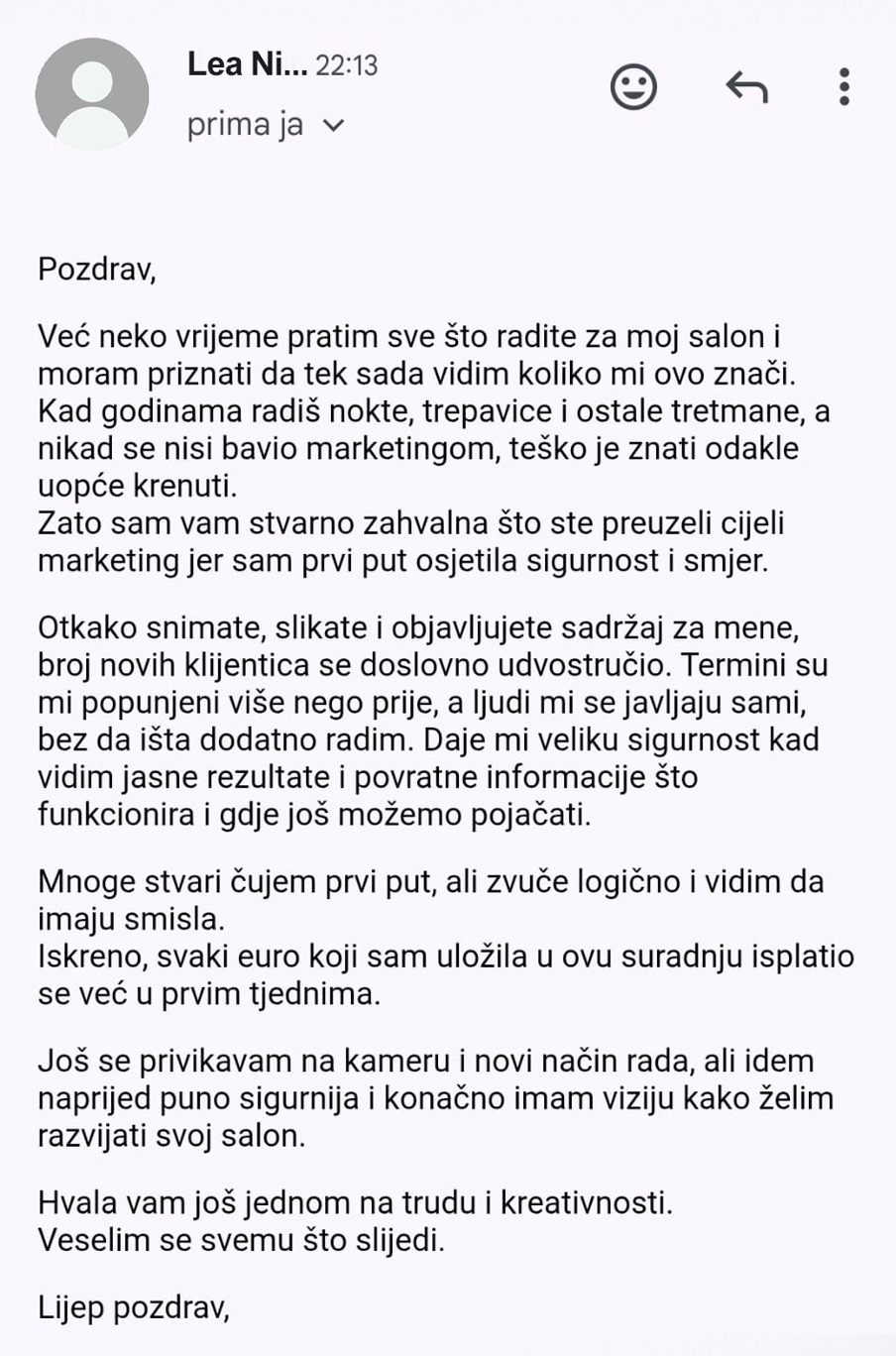The image size is (896, 1356).
Task: Expand the "prima ja" recipient details
Action: (x=334, y=126)
